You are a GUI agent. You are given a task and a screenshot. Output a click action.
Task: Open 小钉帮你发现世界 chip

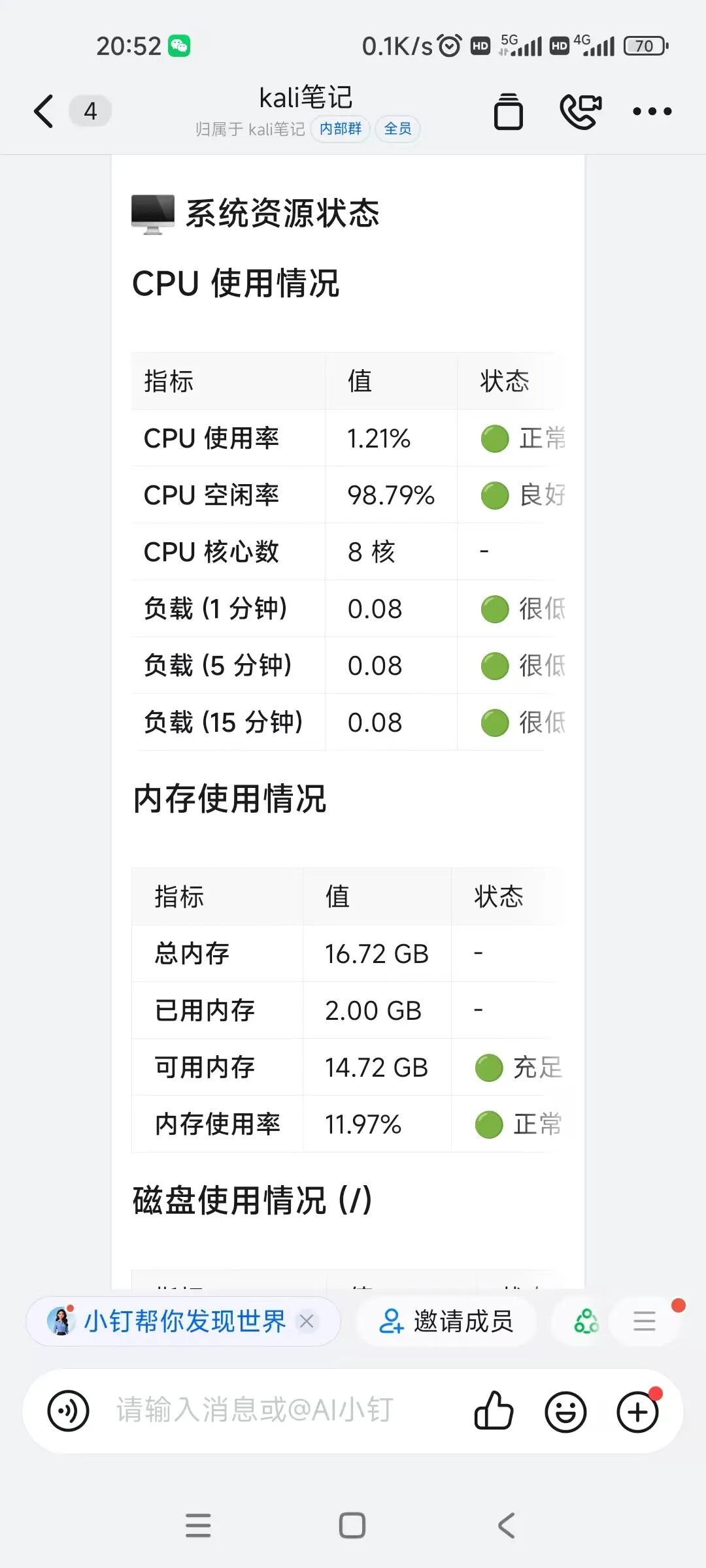184,1321
